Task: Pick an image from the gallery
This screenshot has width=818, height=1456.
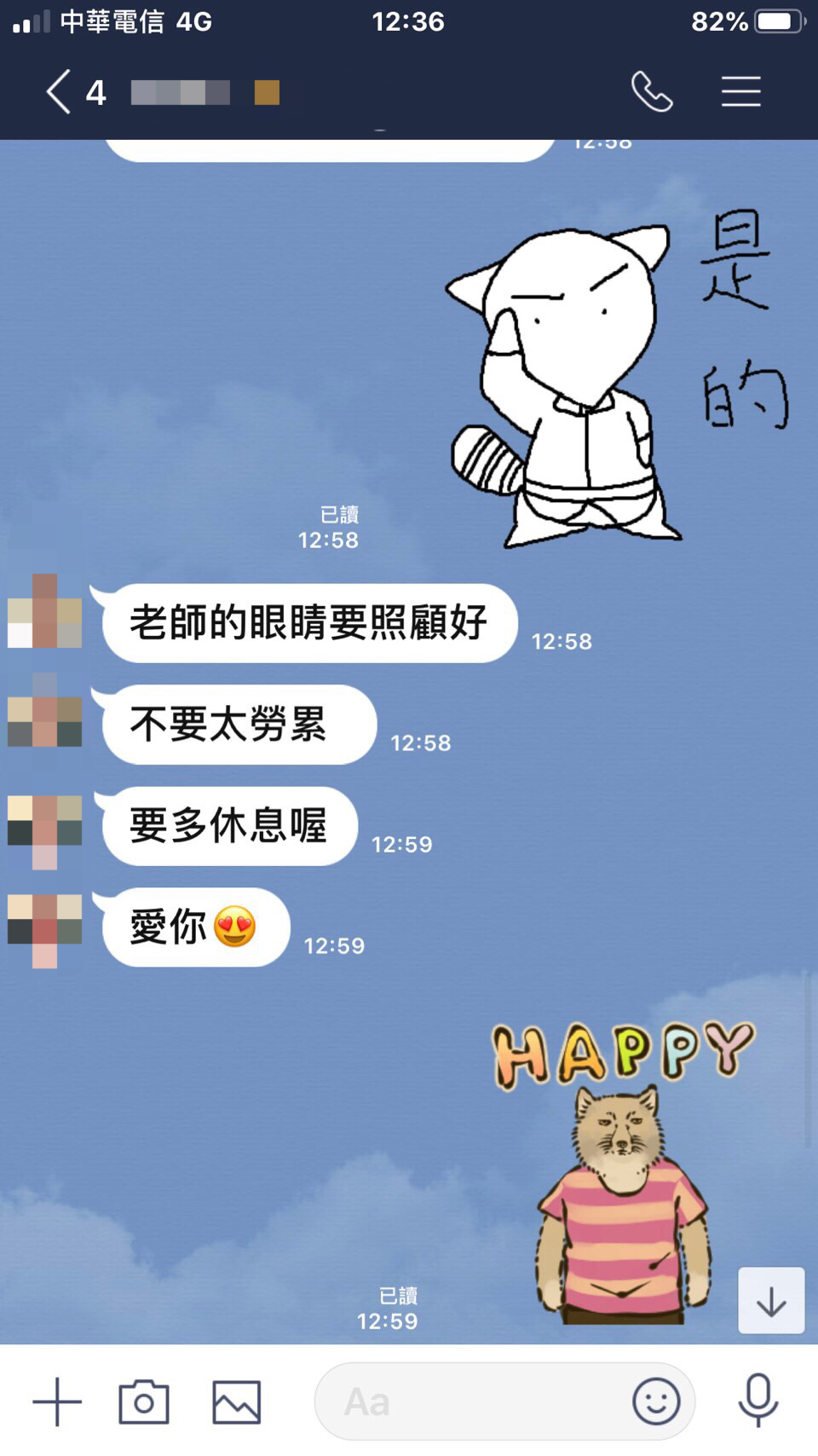Action: click(236, 1401)
